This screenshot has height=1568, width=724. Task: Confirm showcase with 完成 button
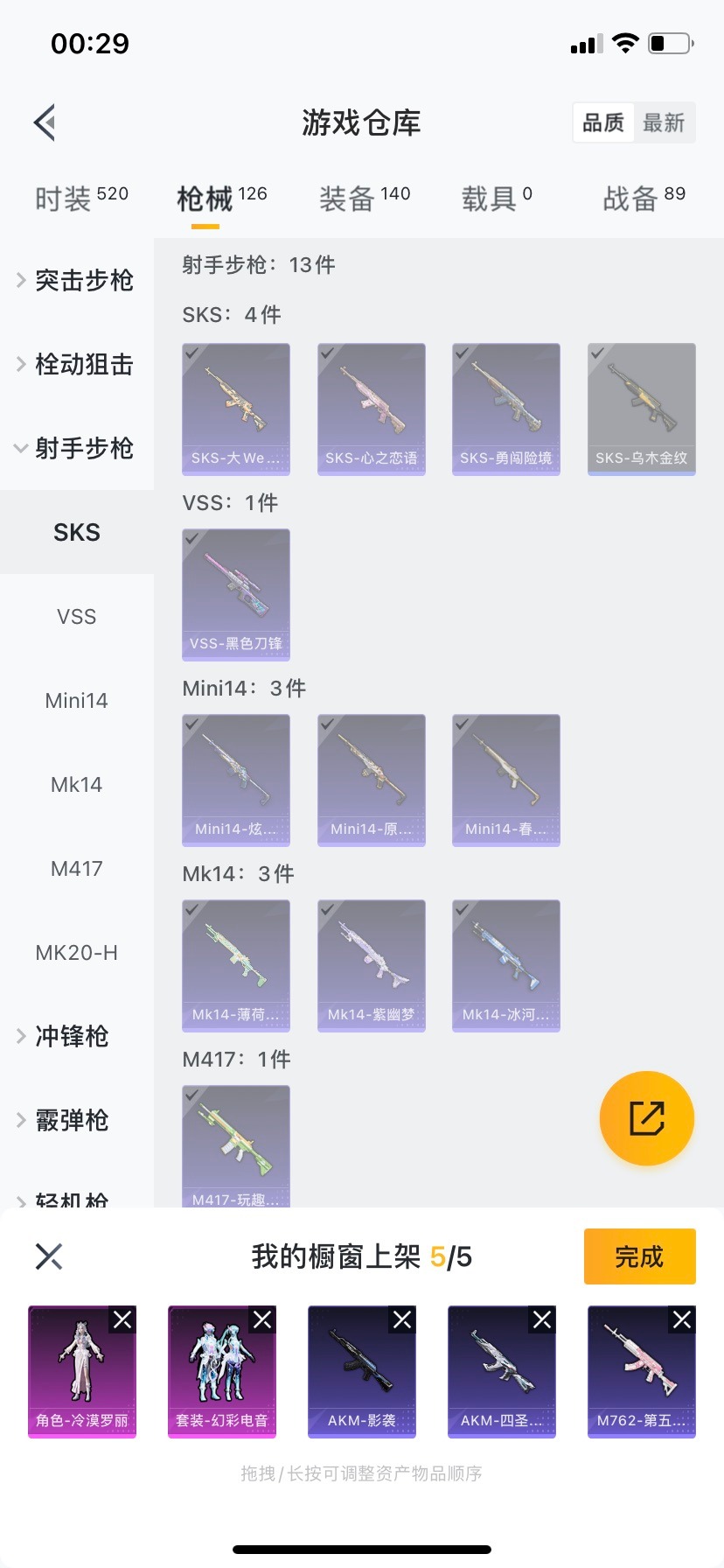coord(639,1256)
